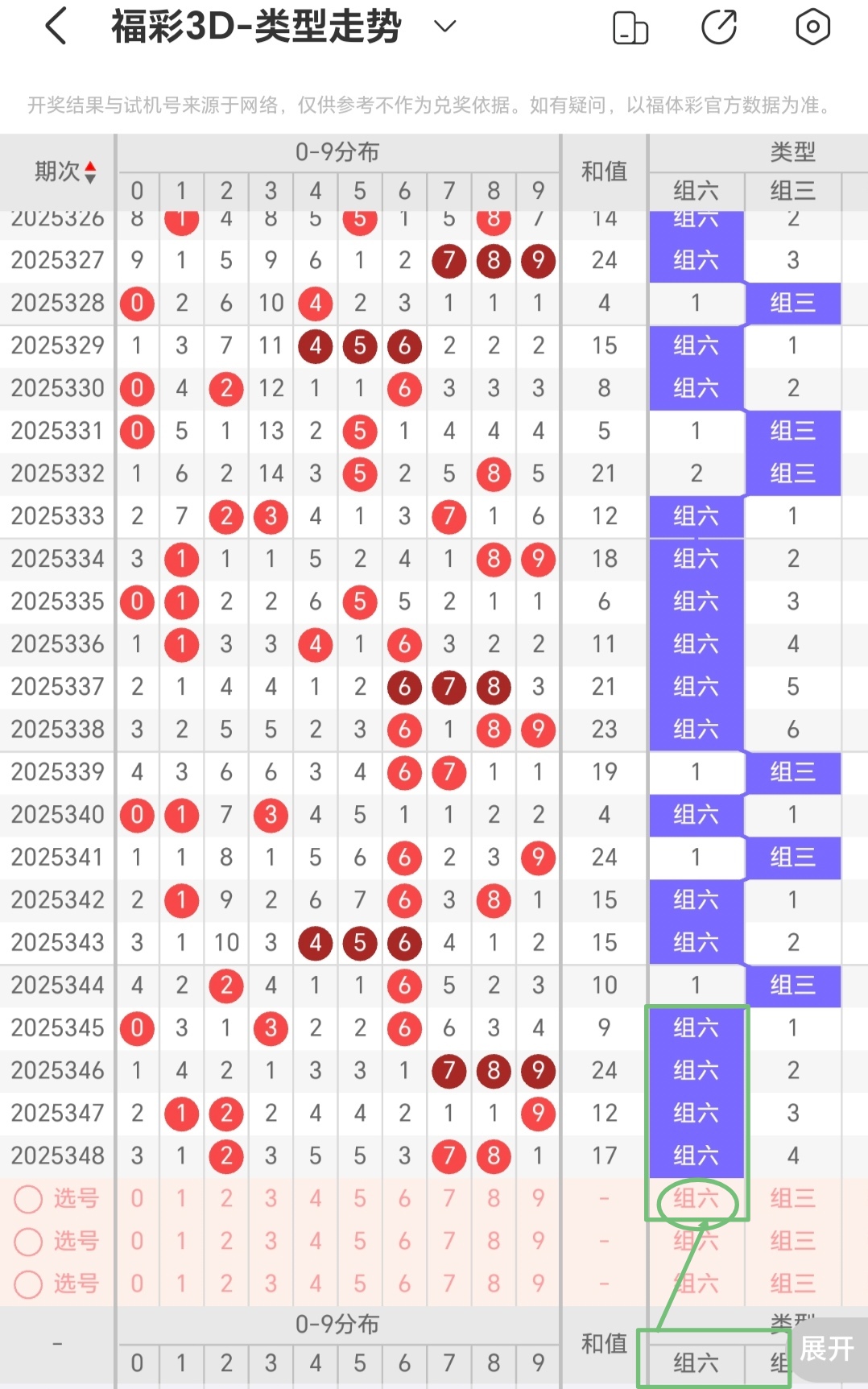Tap the device layout icon in the header
The image size is (868, 1389).
(630, 27)
